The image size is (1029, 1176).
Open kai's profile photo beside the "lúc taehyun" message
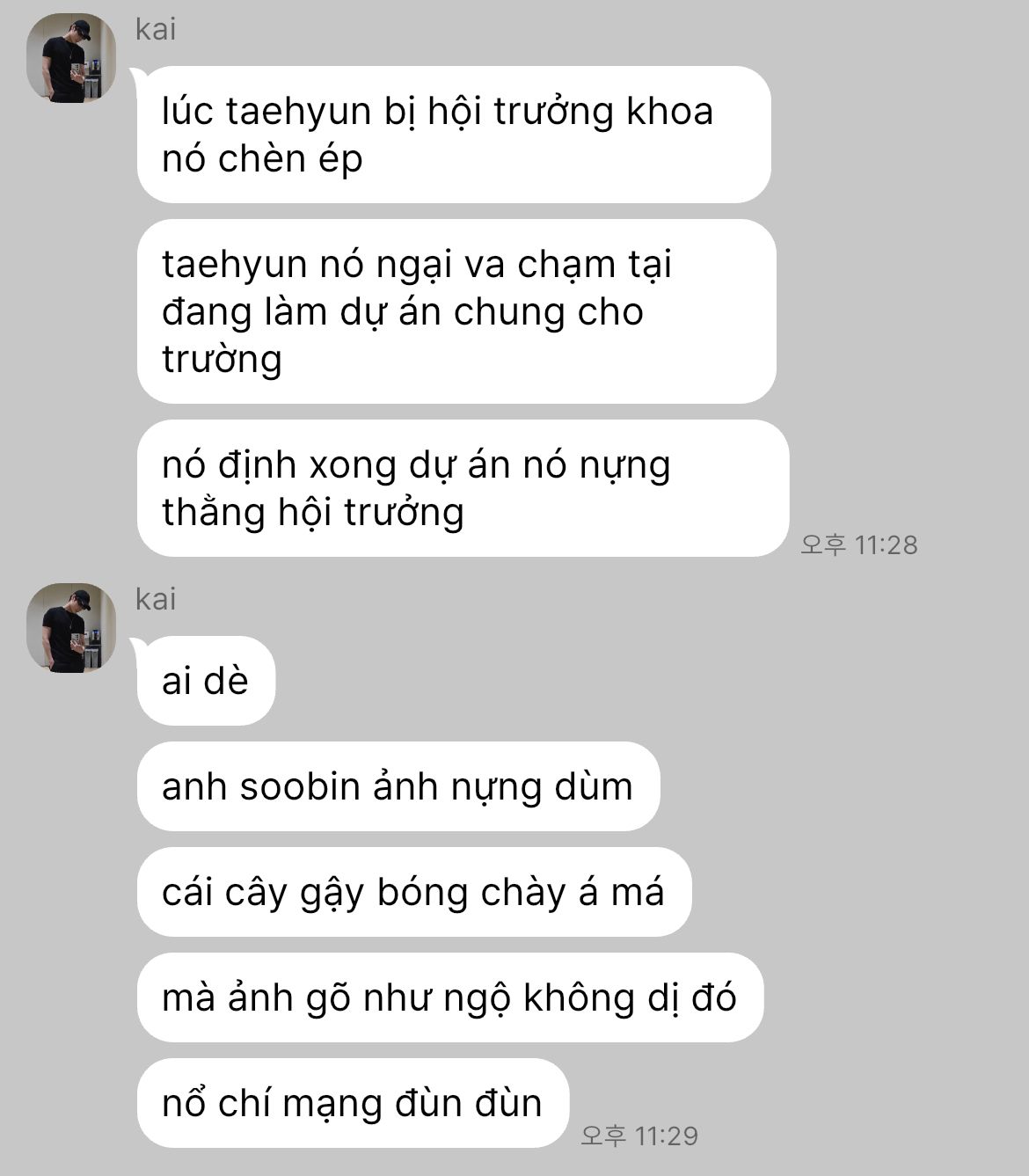[71, 58]
